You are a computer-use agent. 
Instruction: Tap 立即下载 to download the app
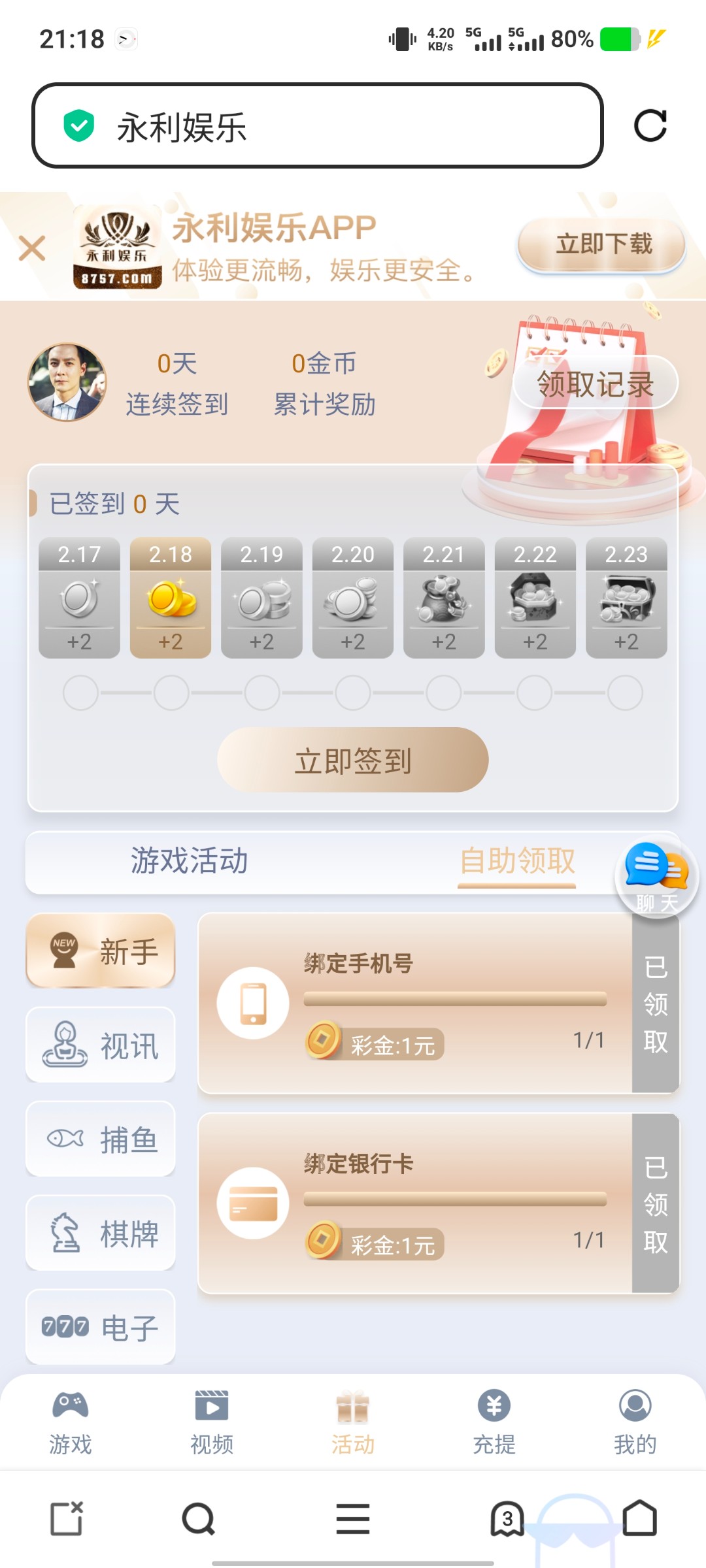[601, 244]
